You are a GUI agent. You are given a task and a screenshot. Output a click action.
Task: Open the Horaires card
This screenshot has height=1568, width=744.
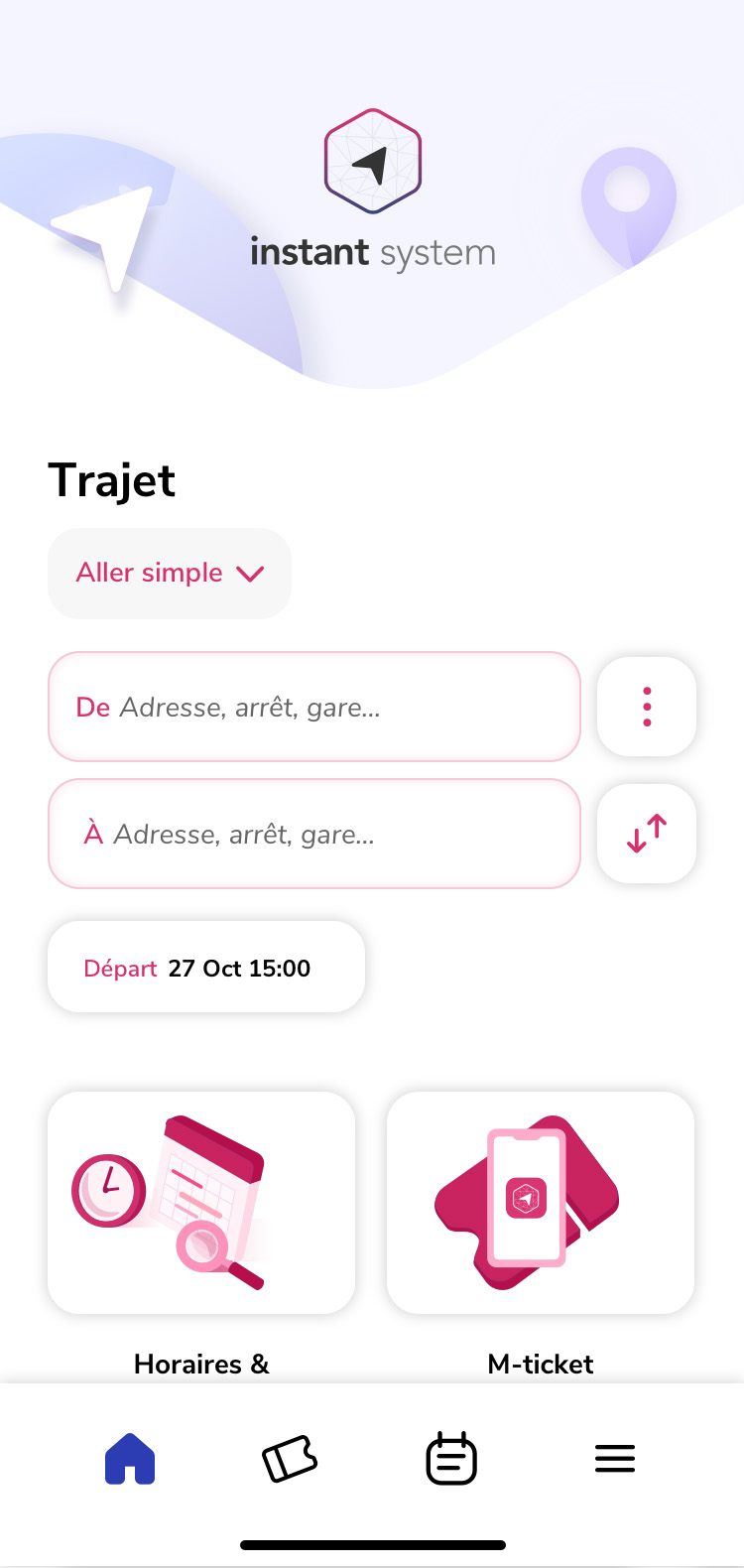[x=201, y=1203]
